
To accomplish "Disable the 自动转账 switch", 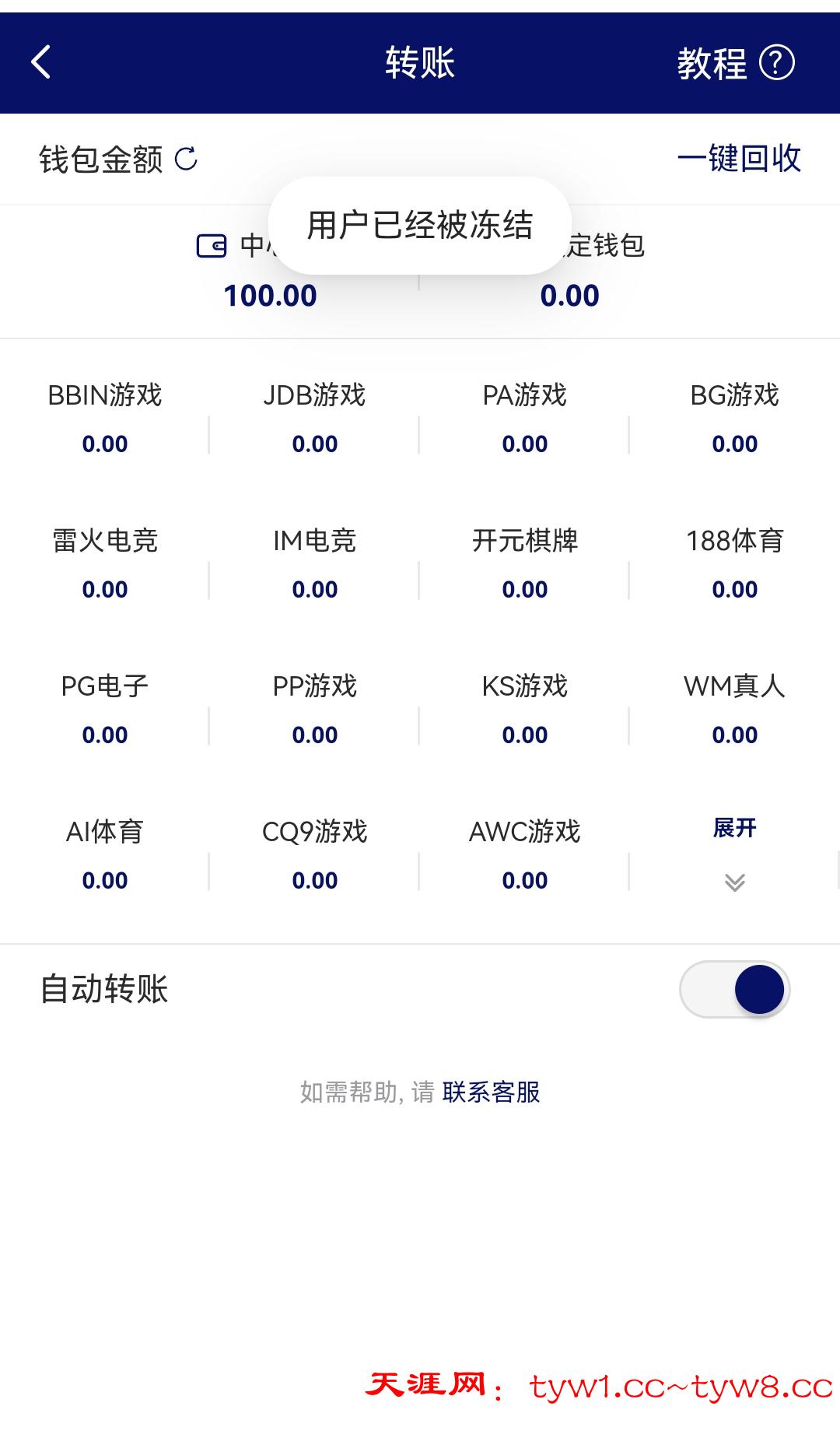I will [x=735, y=989].
